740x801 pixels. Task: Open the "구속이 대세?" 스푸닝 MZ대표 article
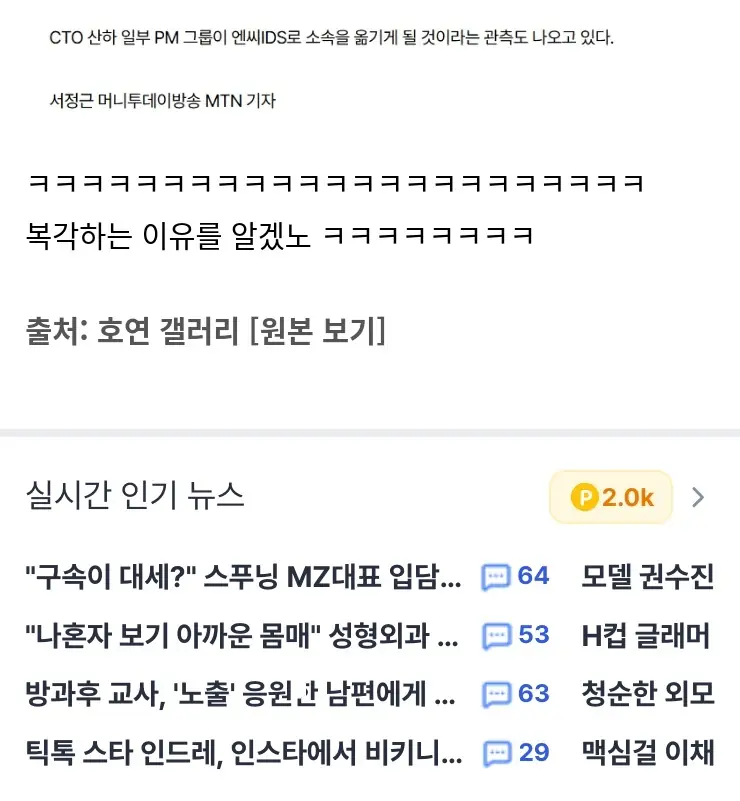click(x=243, y=576)
